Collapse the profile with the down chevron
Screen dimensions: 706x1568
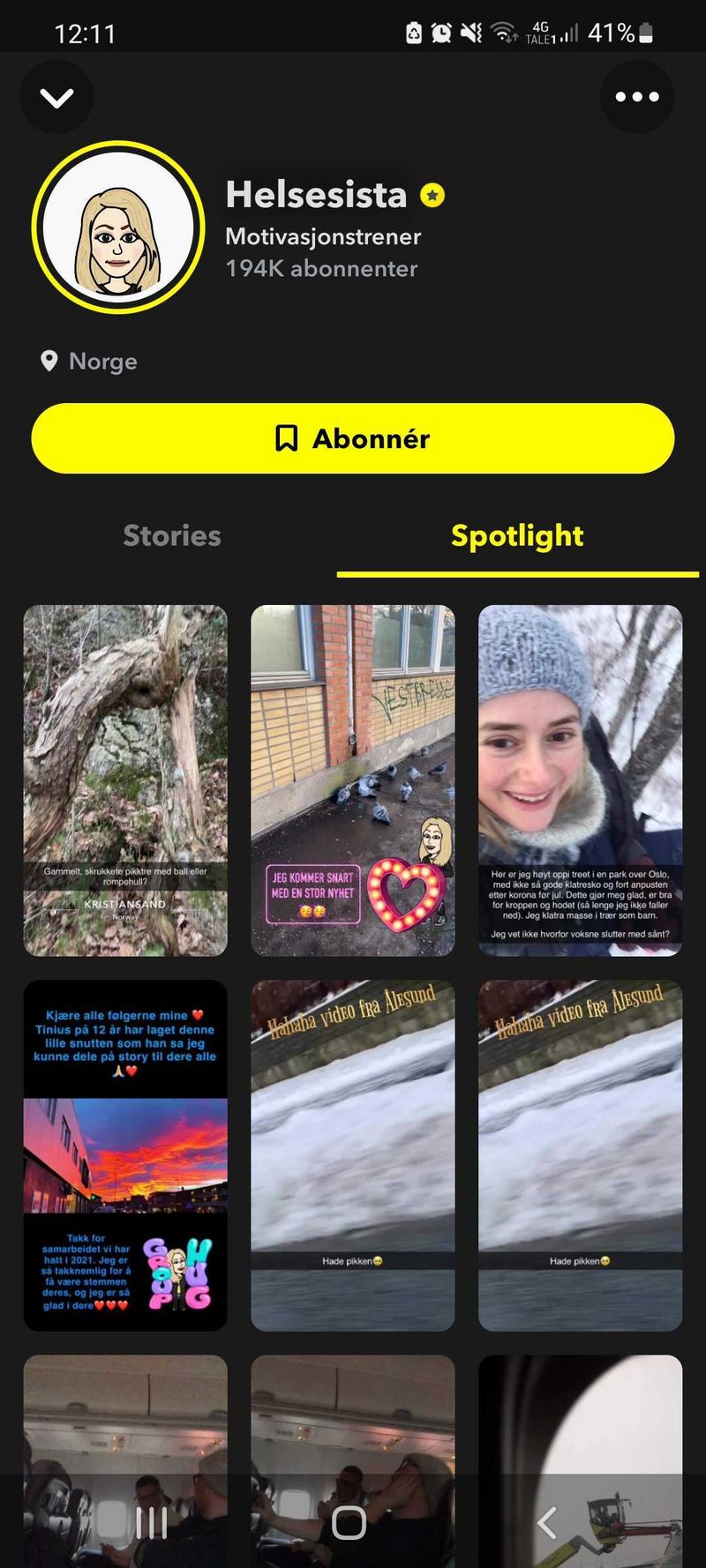[56, 97]
